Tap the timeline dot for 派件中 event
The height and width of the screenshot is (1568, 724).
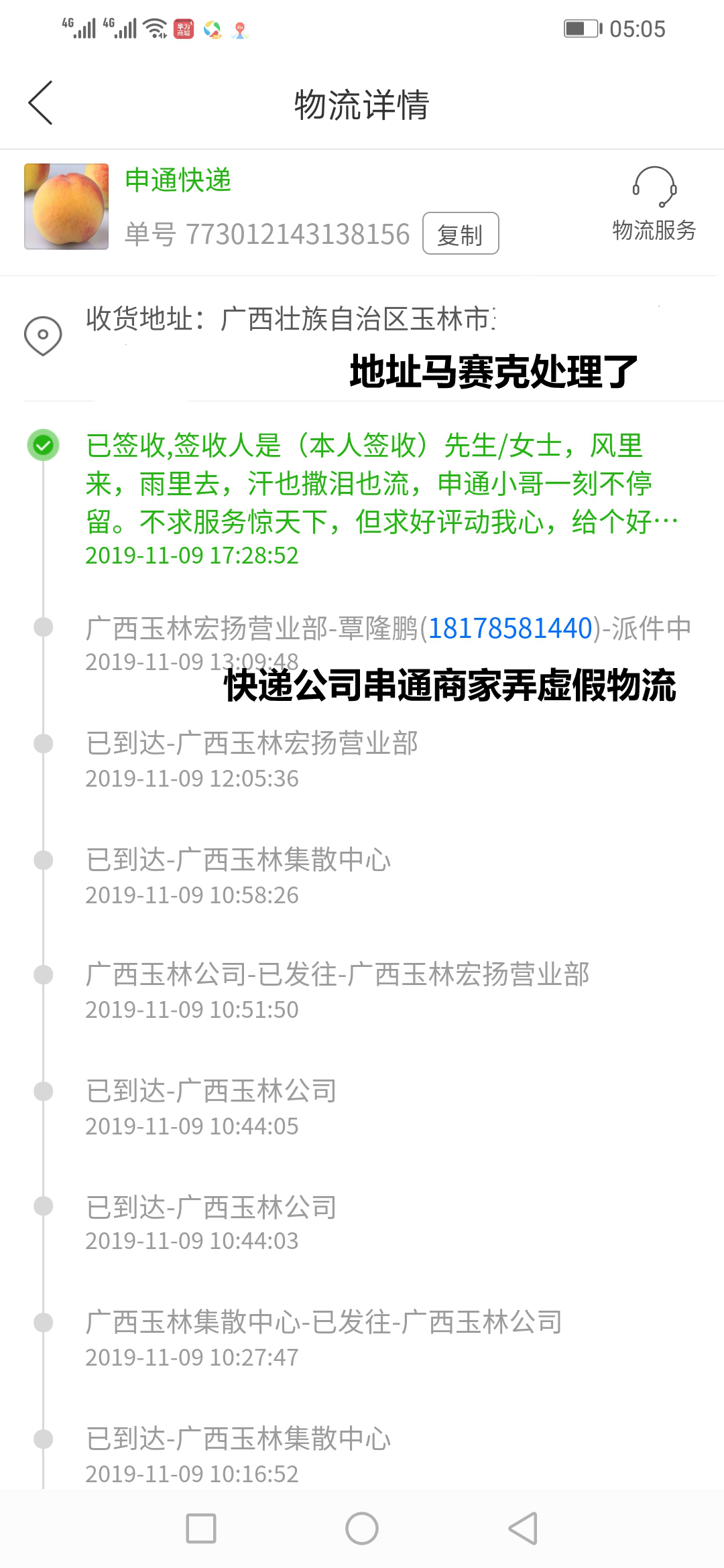42,629
